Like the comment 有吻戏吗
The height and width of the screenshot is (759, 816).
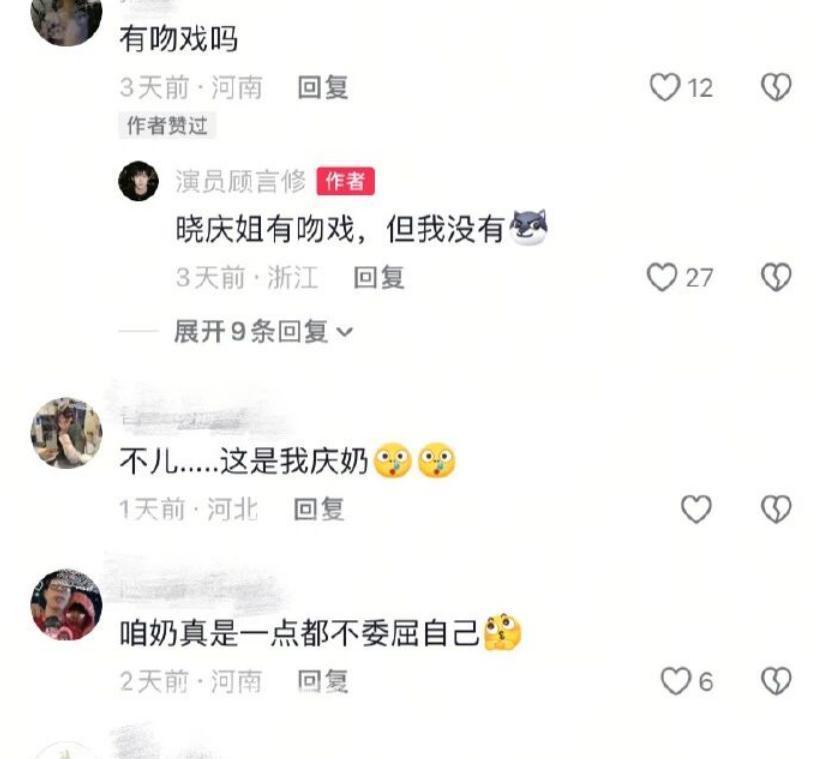coord(665,87)
